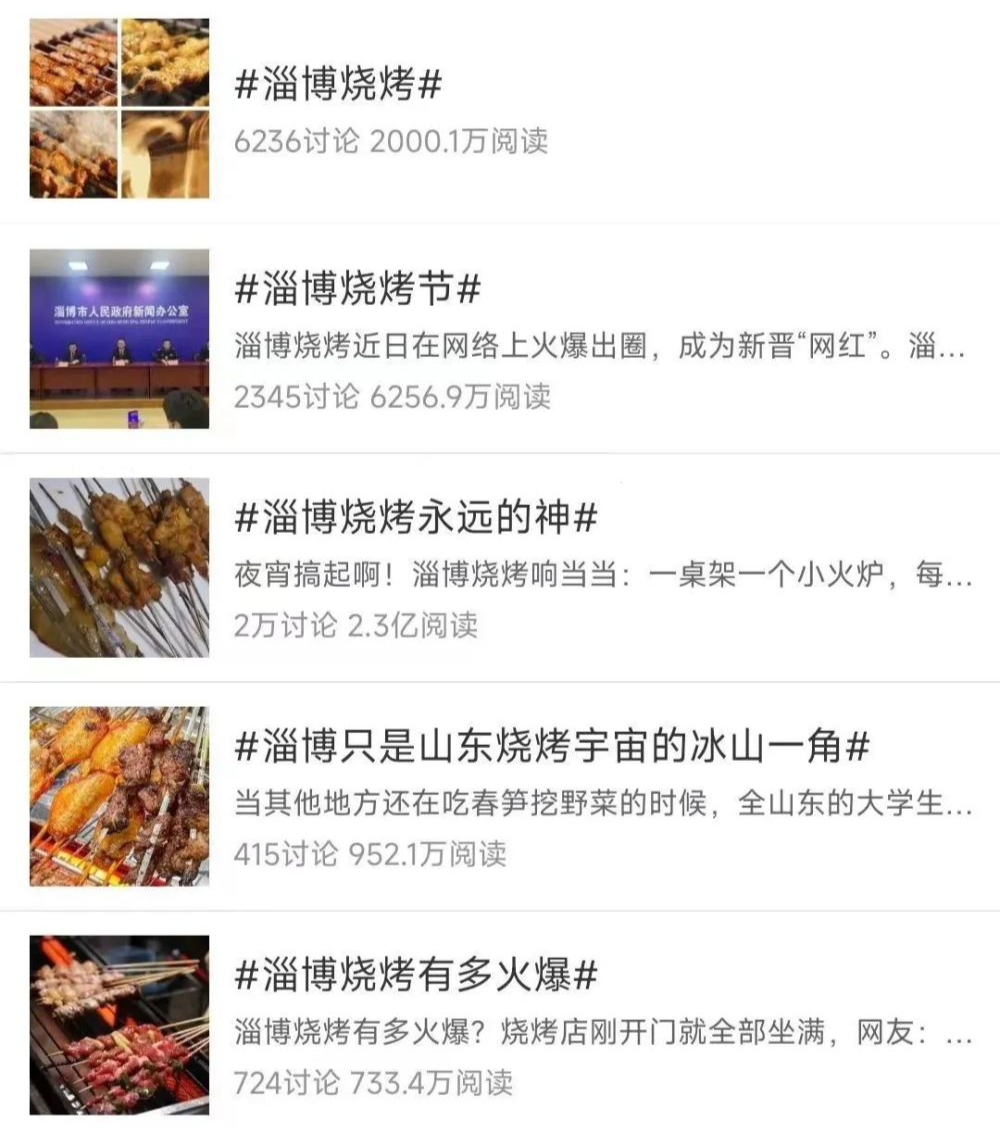Select the #淄博只是山东烧烤宇宙的冰山一角# topic

pos(551,747)
